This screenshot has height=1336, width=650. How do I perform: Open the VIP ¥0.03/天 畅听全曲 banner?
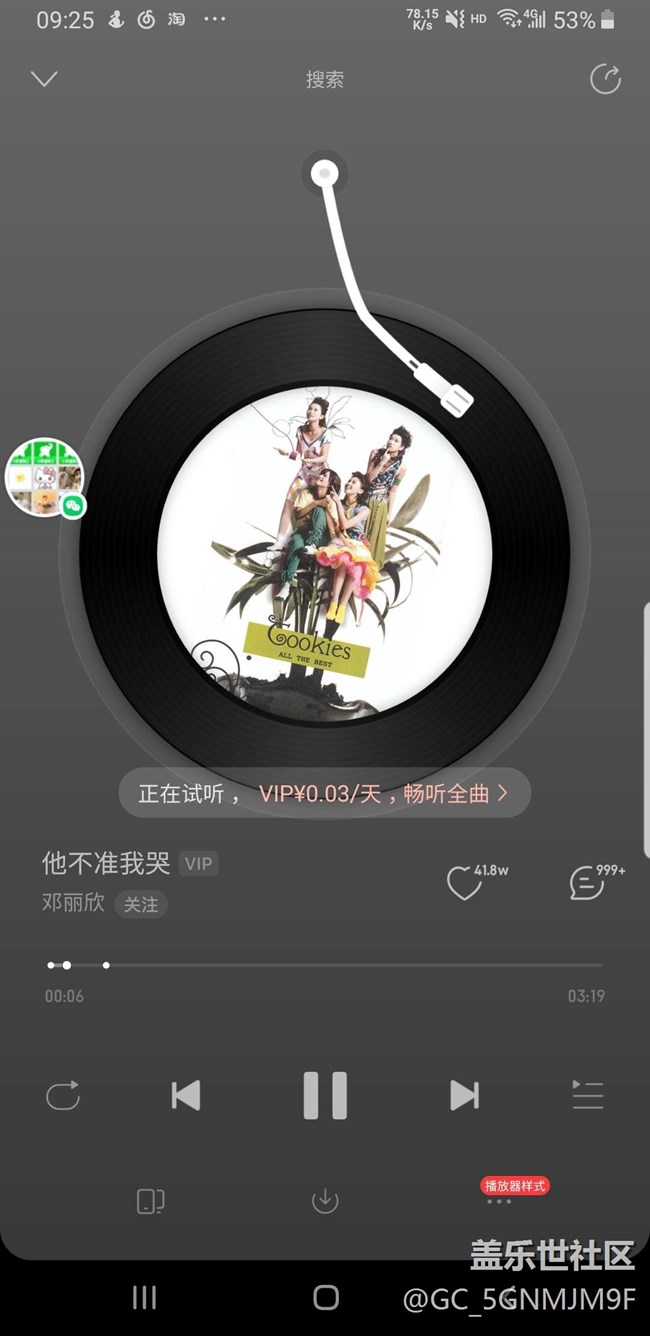325,793
